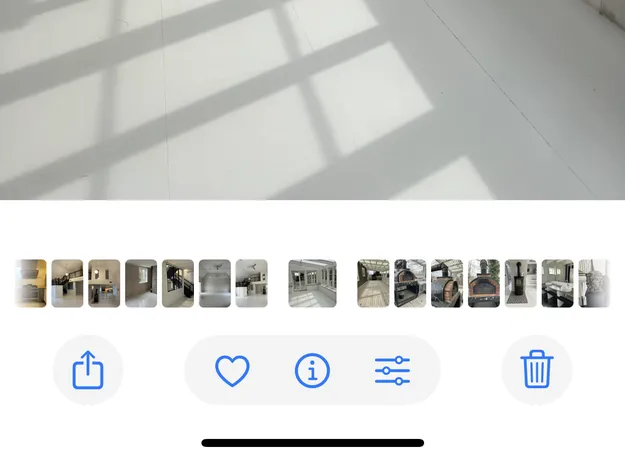Jump to the black wood stove thumbnail
The width and height of the screenshot is (625, 460).
[x=521, y=283]
